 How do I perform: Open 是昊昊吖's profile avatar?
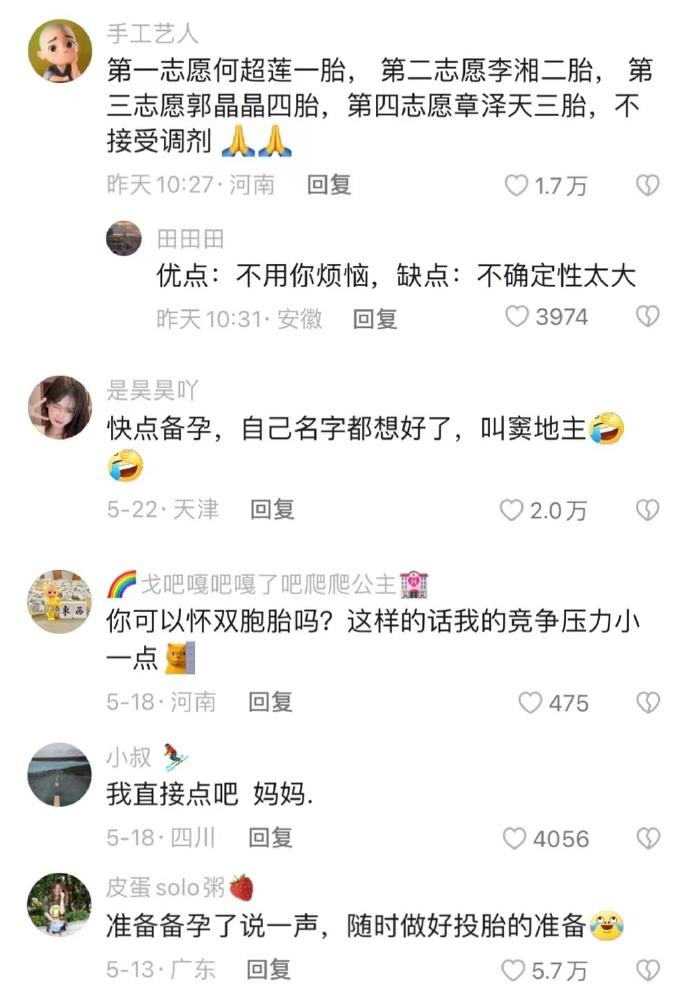click(59, 407)
